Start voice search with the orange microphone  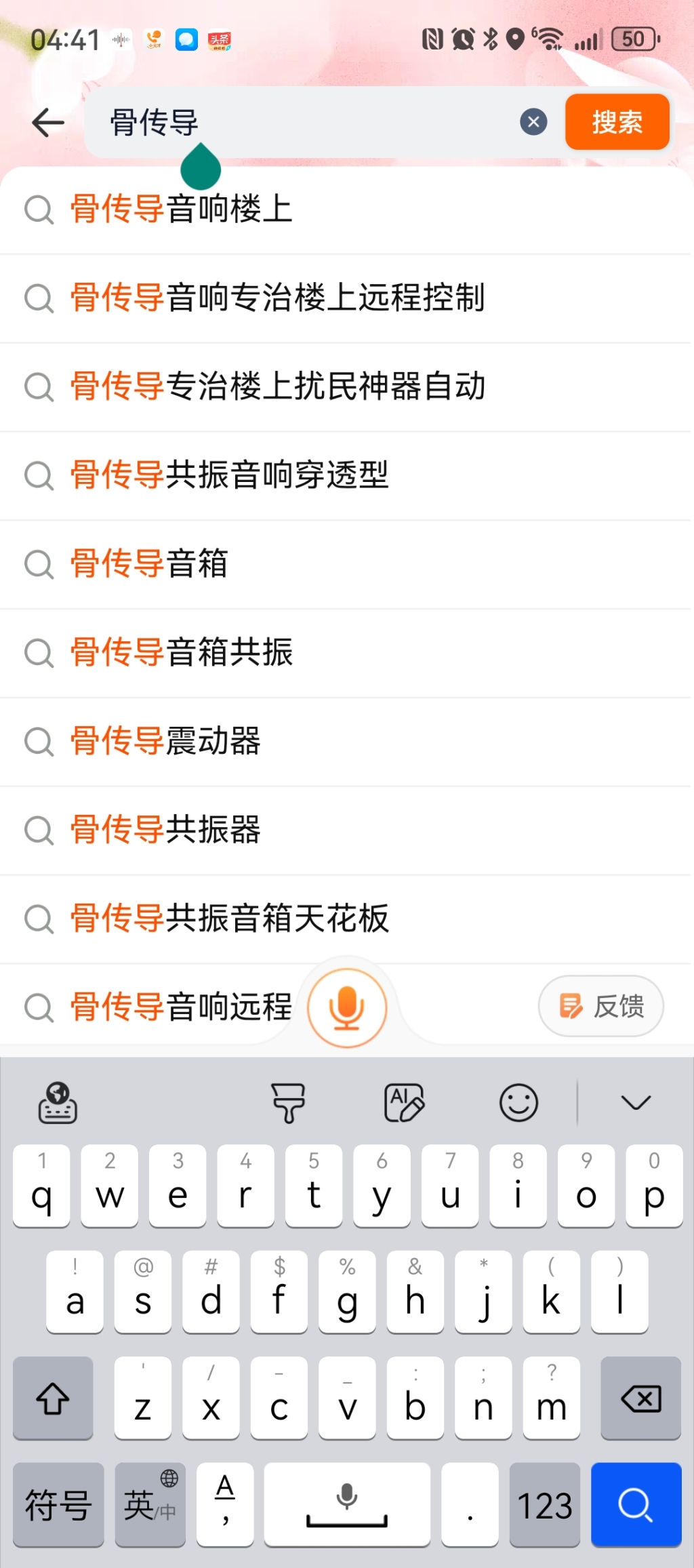(x=347, y=1008)
